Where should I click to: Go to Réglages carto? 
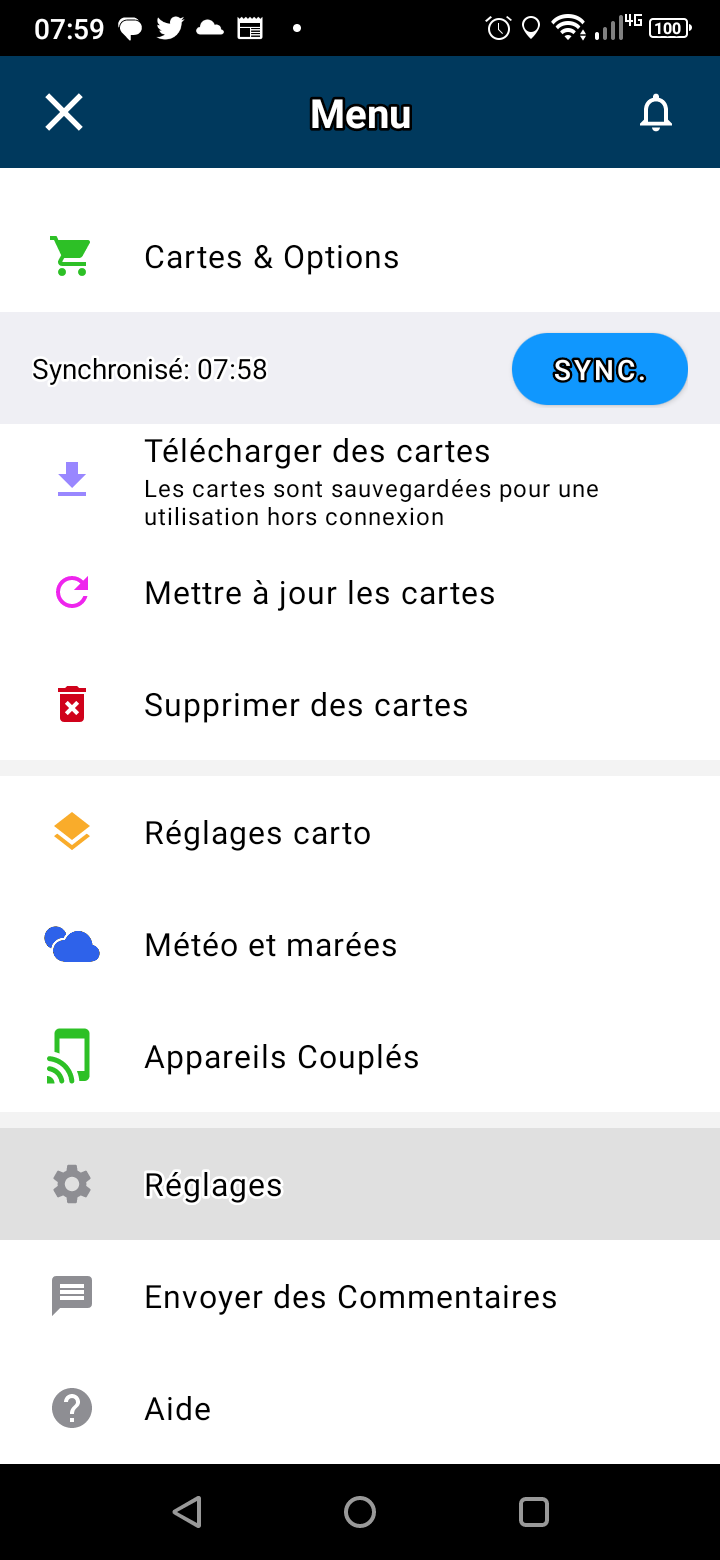point(360,833)
